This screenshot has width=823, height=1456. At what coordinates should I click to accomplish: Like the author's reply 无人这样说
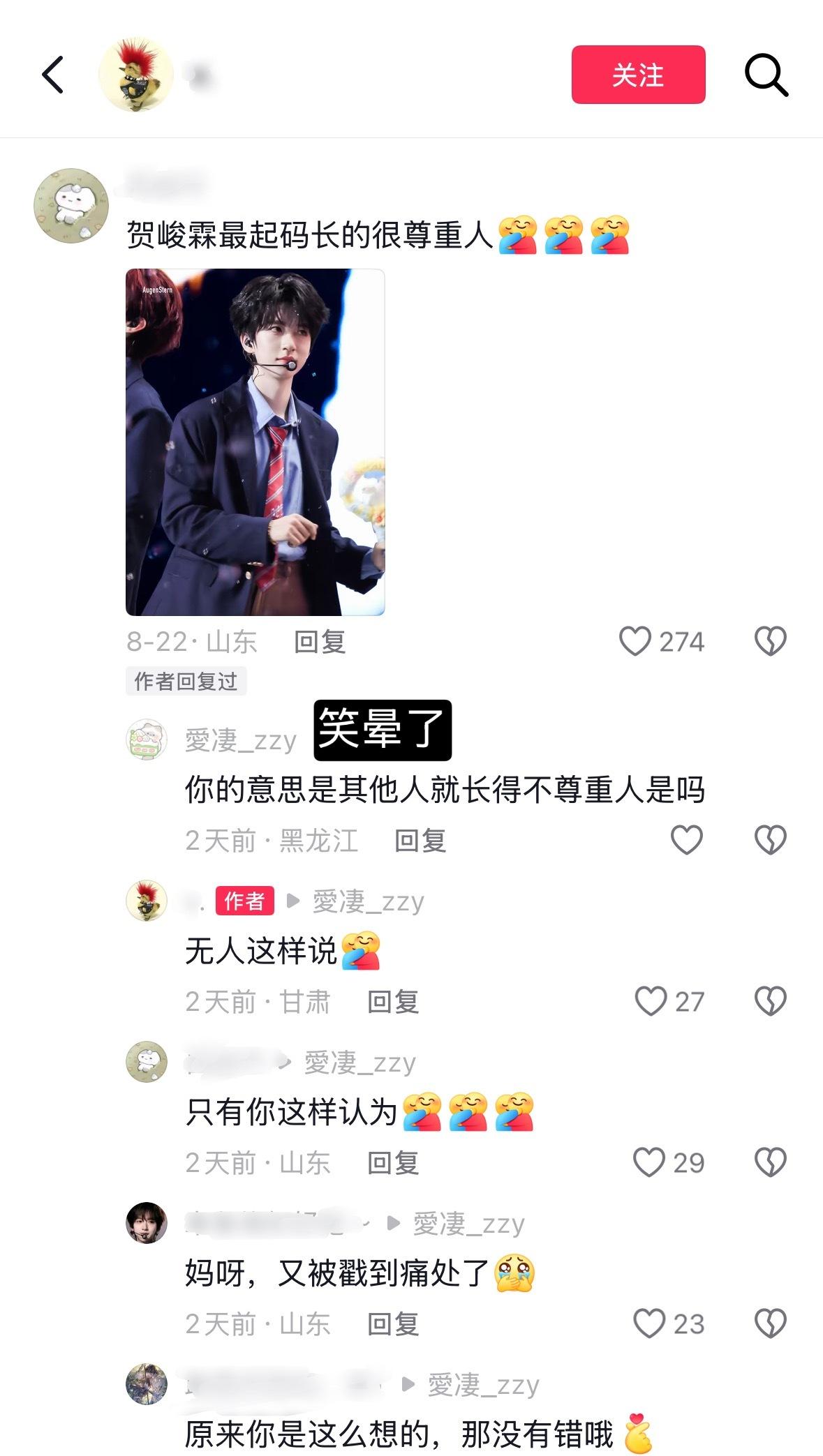651,1001
